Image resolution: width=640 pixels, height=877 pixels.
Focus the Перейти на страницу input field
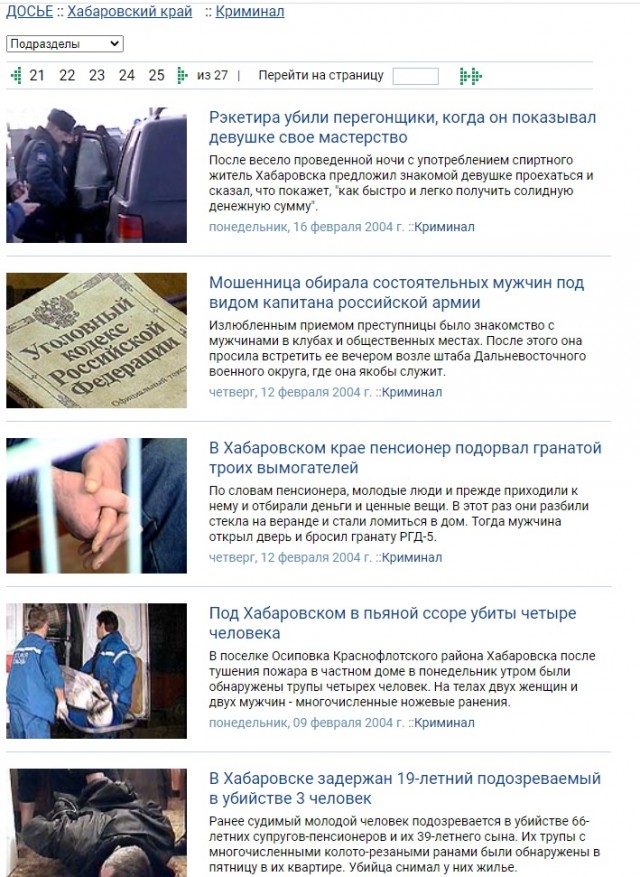point(415,76)
